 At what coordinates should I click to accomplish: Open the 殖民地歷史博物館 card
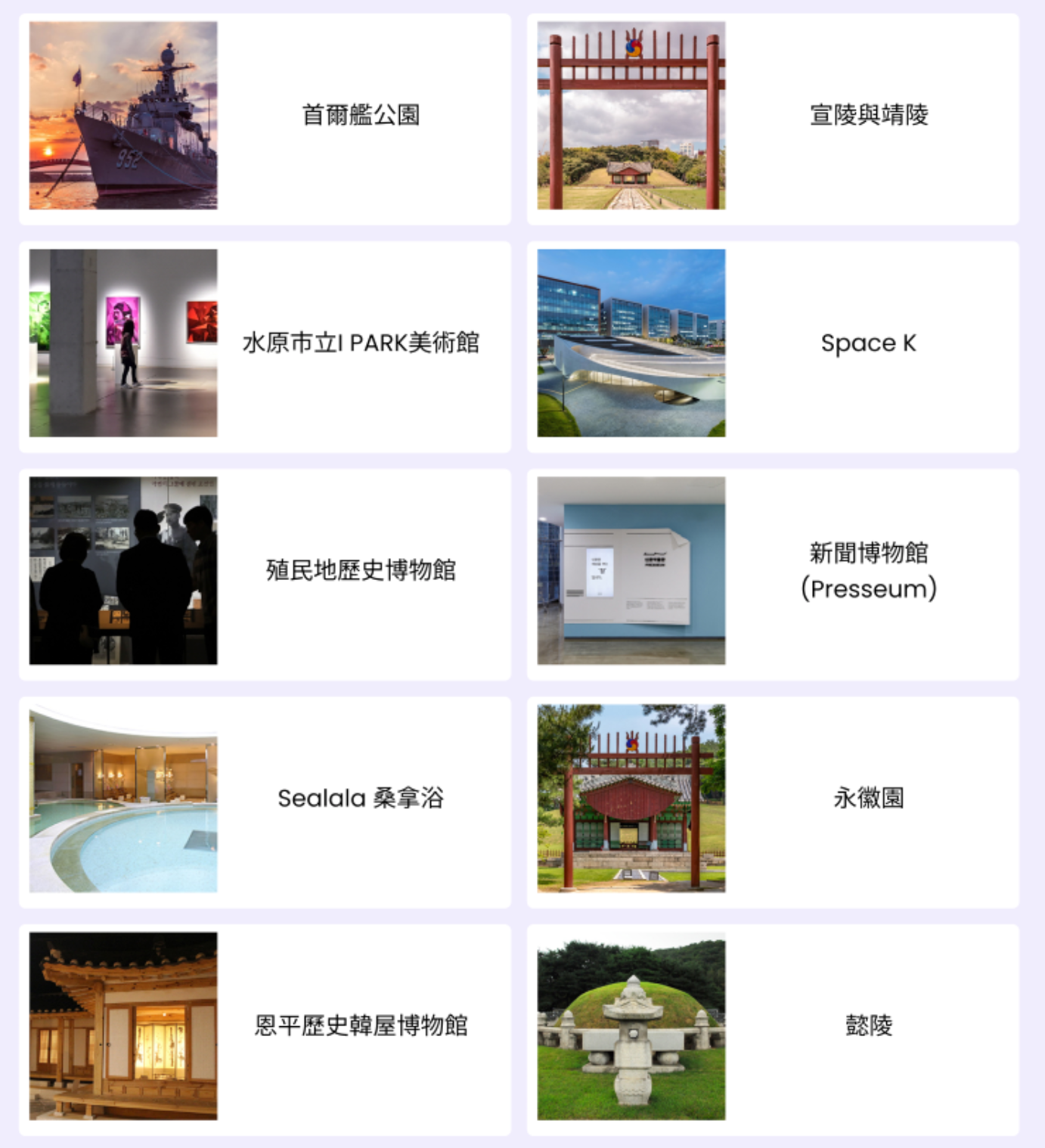point(265,574)
